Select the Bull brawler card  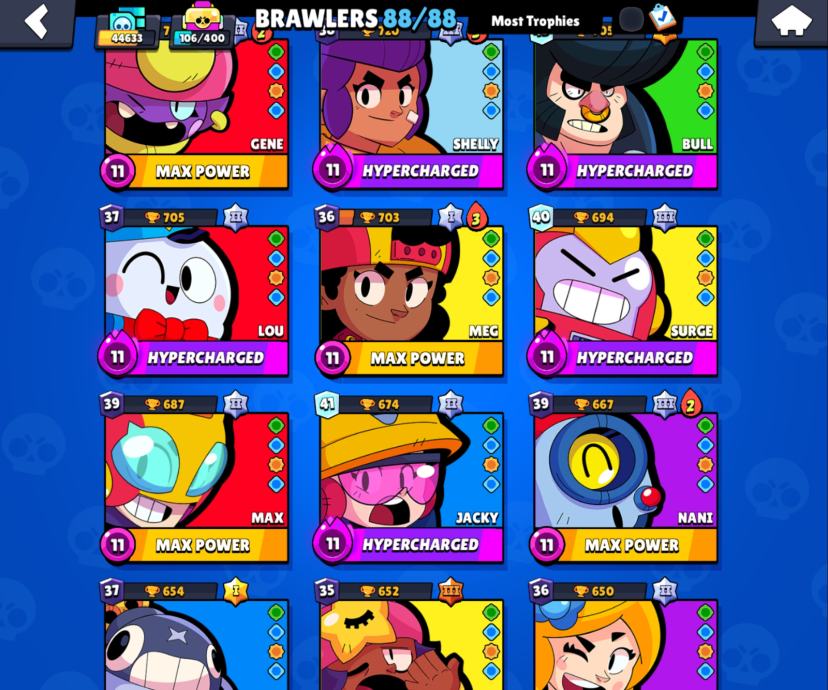tap(625, 110)
